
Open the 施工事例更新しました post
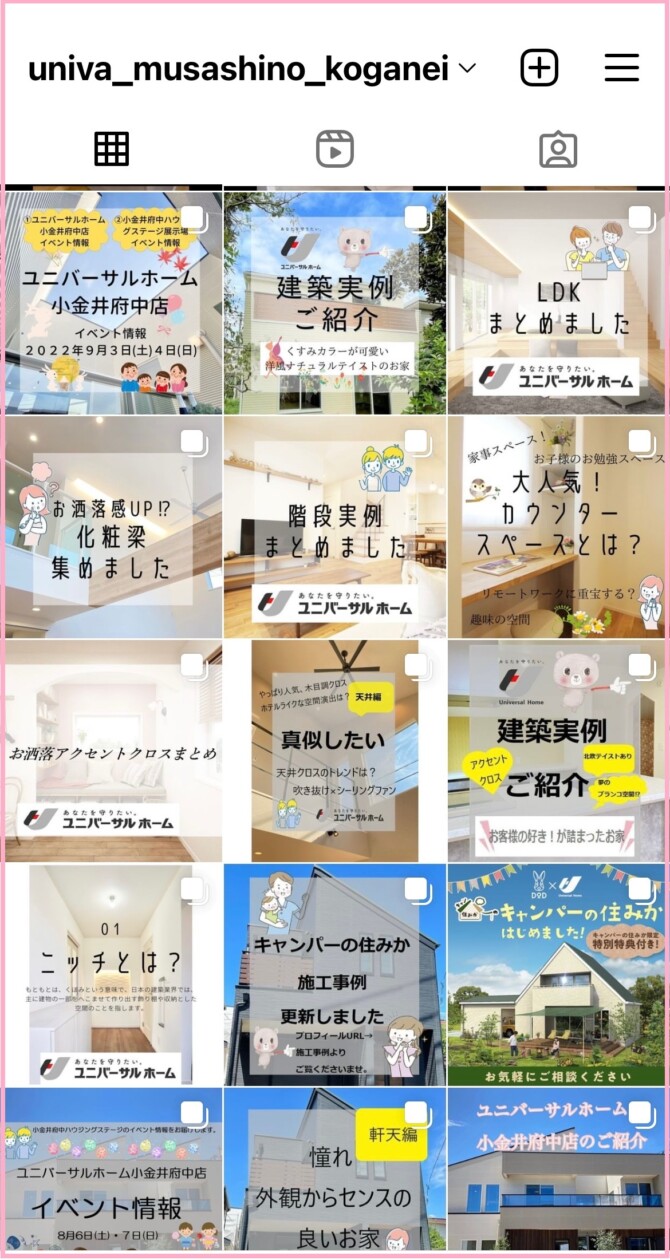[335, 975]
